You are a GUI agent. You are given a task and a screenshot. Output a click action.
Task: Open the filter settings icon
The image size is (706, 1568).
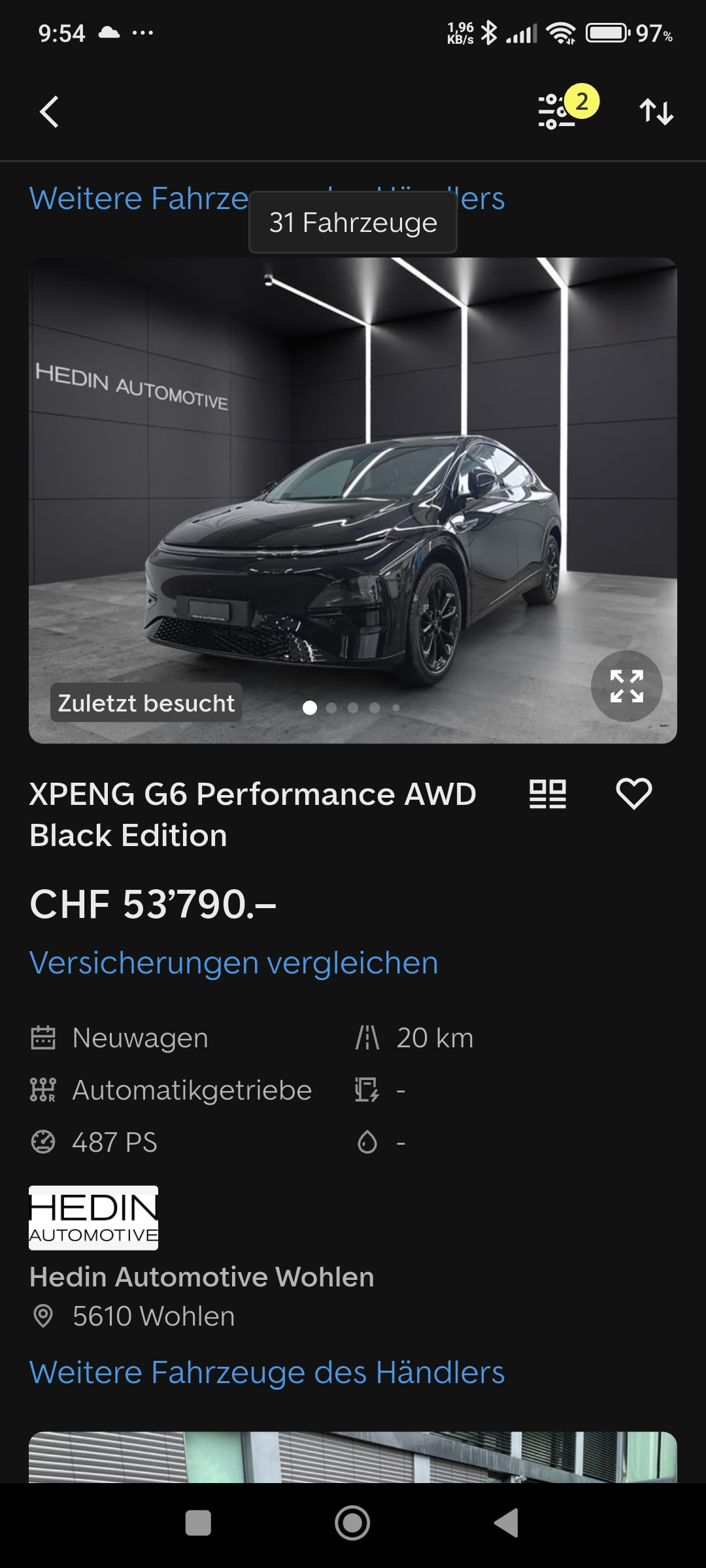point(556,112)
